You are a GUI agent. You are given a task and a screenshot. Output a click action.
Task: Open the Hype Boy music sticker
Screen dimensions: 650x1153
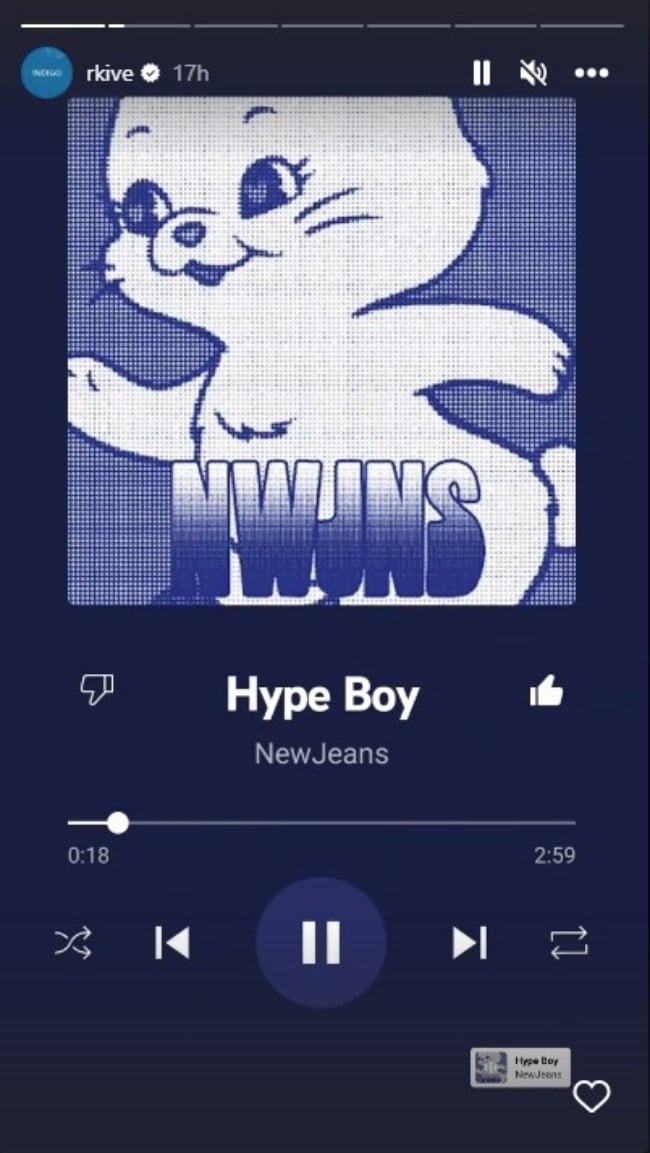[x=520, y=1067]
